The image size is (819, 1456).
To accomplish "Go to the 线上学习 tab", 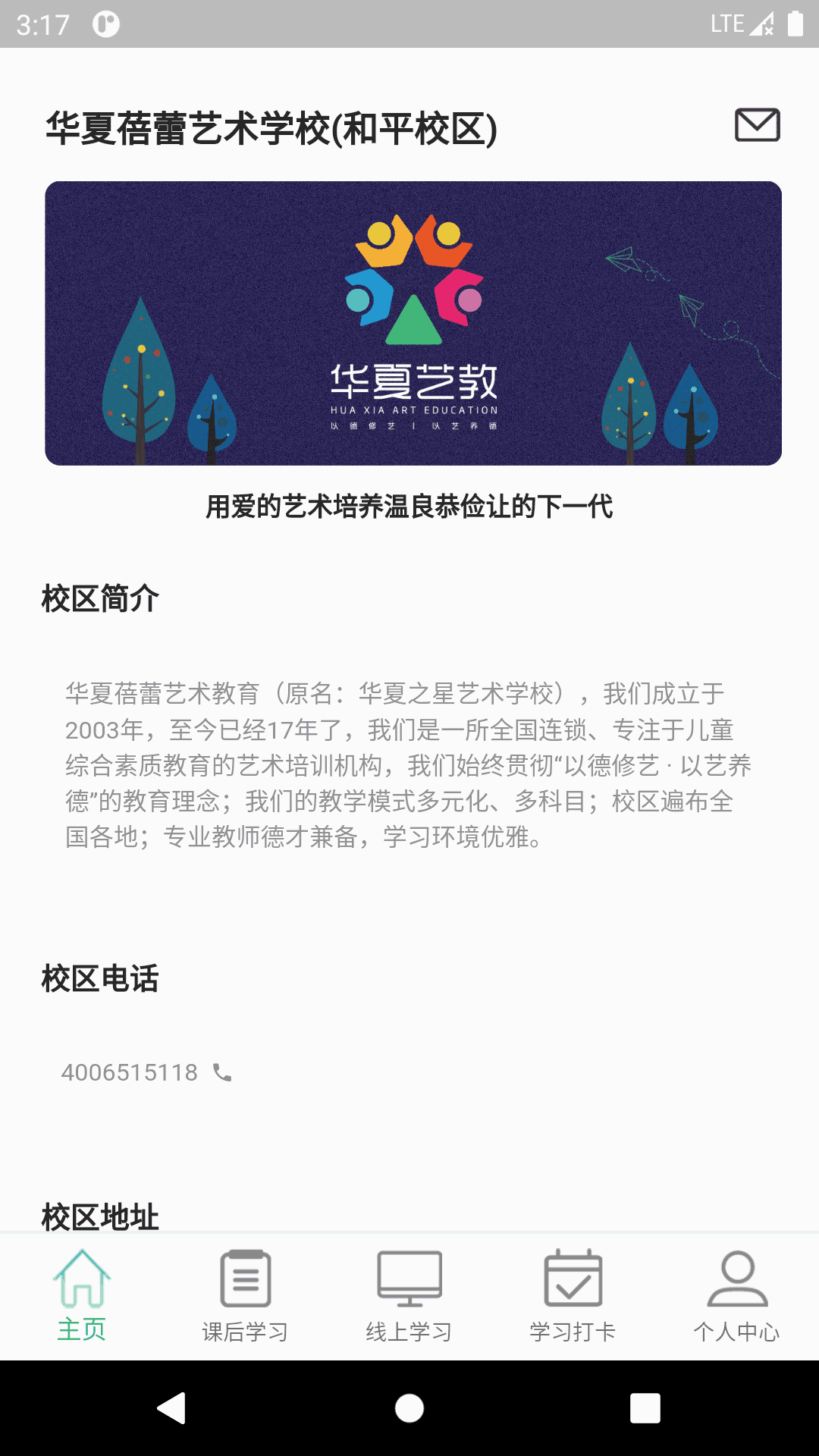I will coord(409,1296).
